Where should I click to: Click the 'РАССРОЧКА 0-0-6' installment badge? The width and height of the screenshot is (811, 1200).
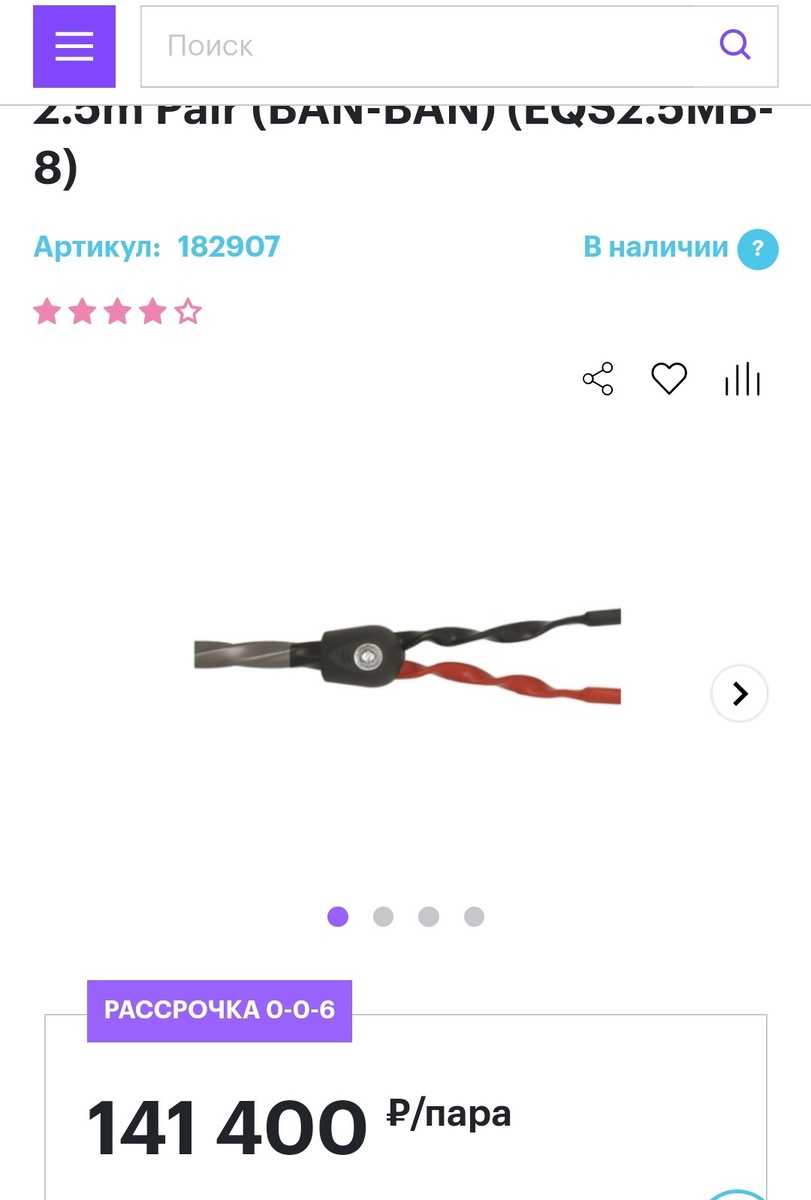pyautogui.click(x=218, y=1011)
